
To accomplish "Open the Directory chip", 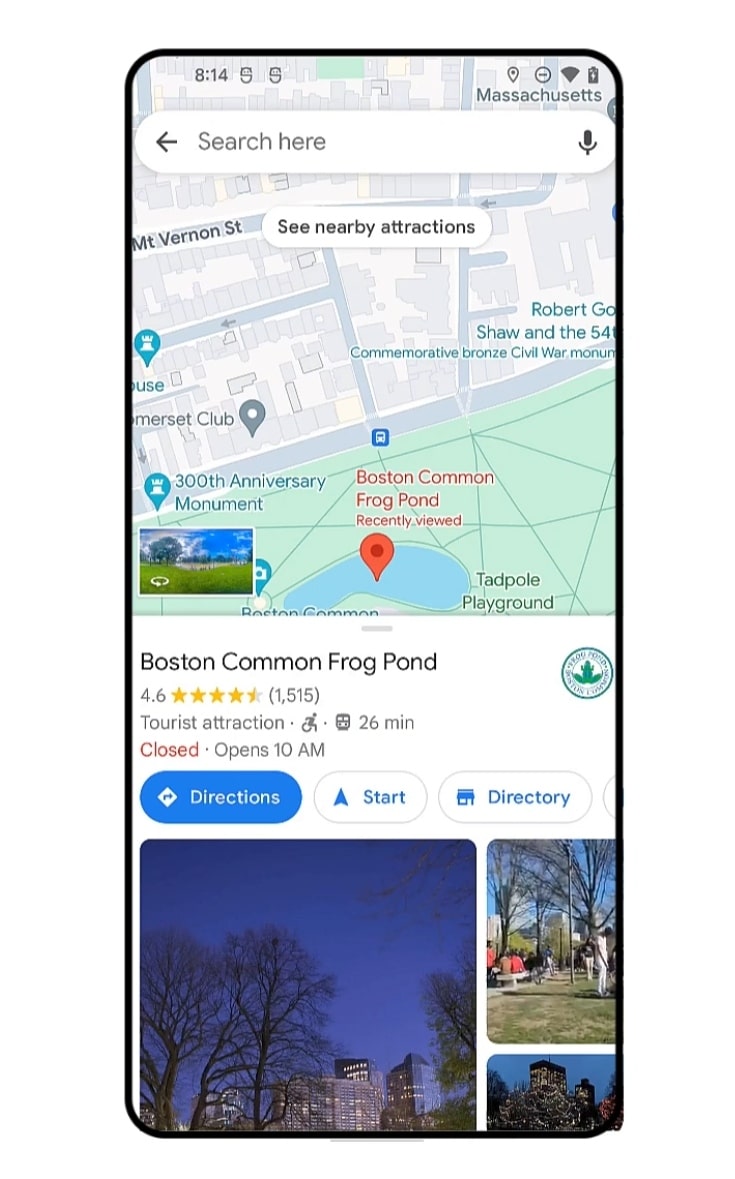I will point(514,797).
